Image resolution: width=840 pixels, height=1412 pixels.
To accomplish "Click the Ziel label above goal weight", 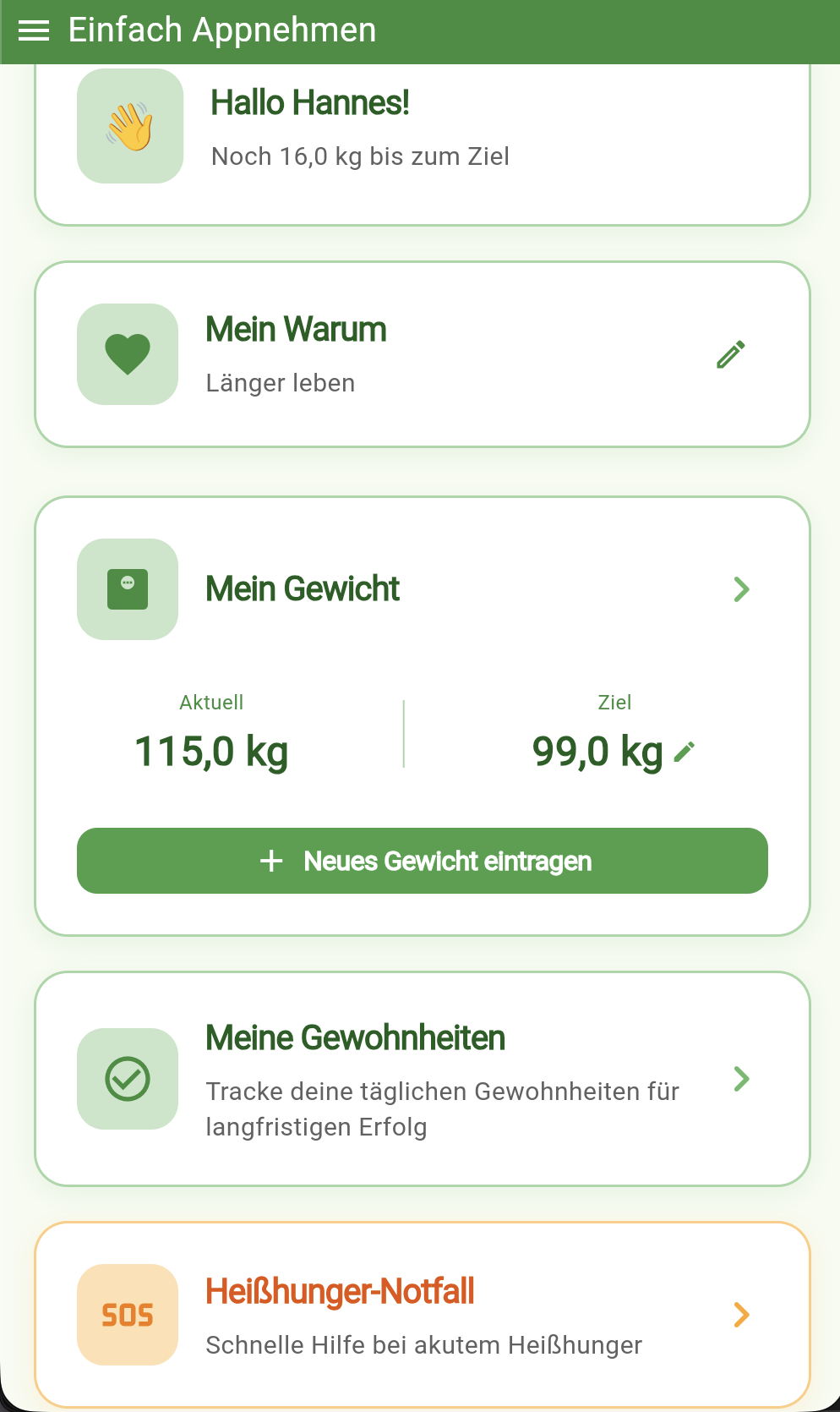I will [614, 702].
